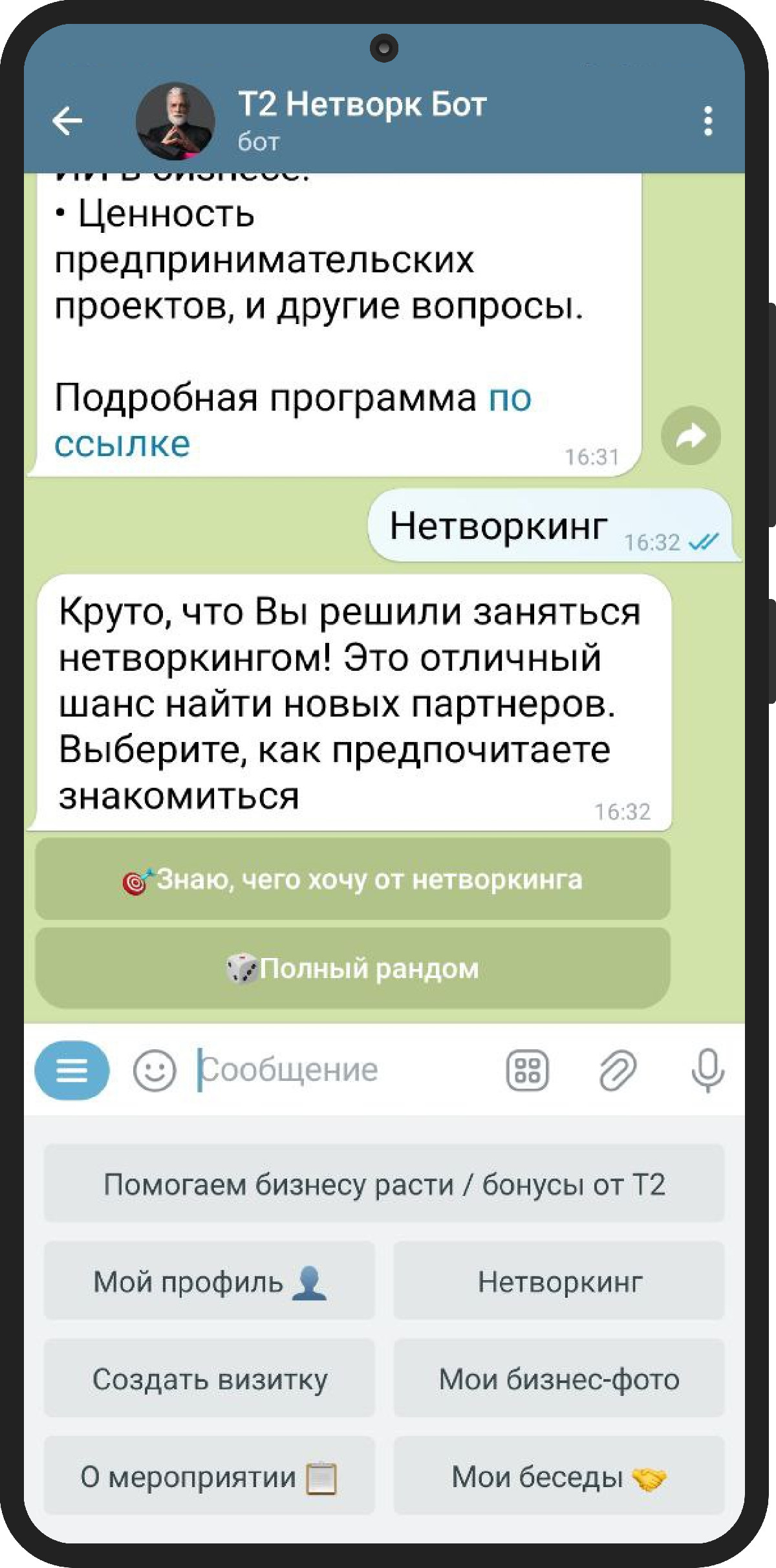The width and height of the screenshot is (776, 1568).
Task: Focus the 'Сообщение' text field
Action: tap(343, 1071)
